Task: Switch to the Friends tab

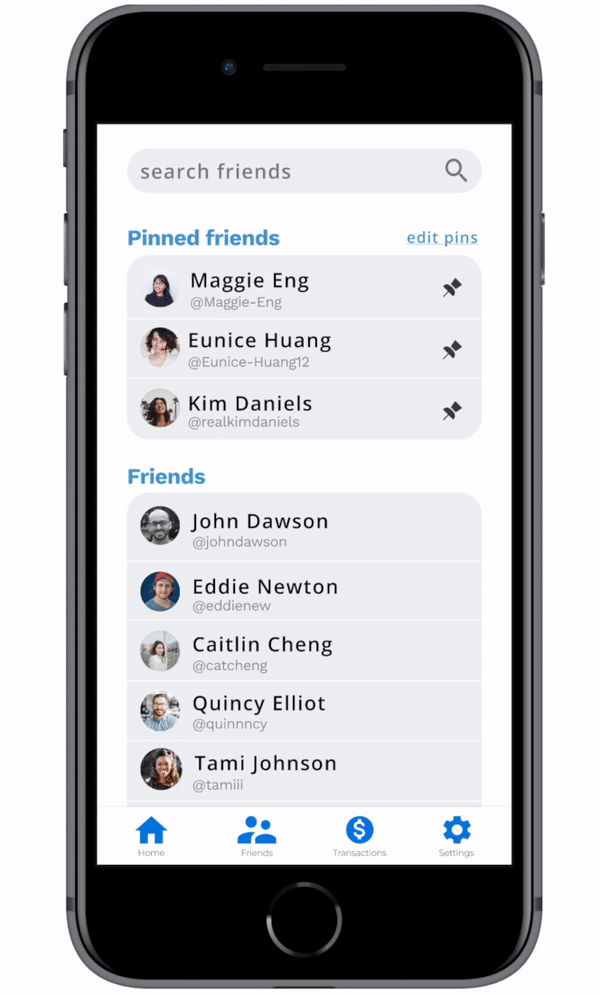Action: click(x=257, y=837)
